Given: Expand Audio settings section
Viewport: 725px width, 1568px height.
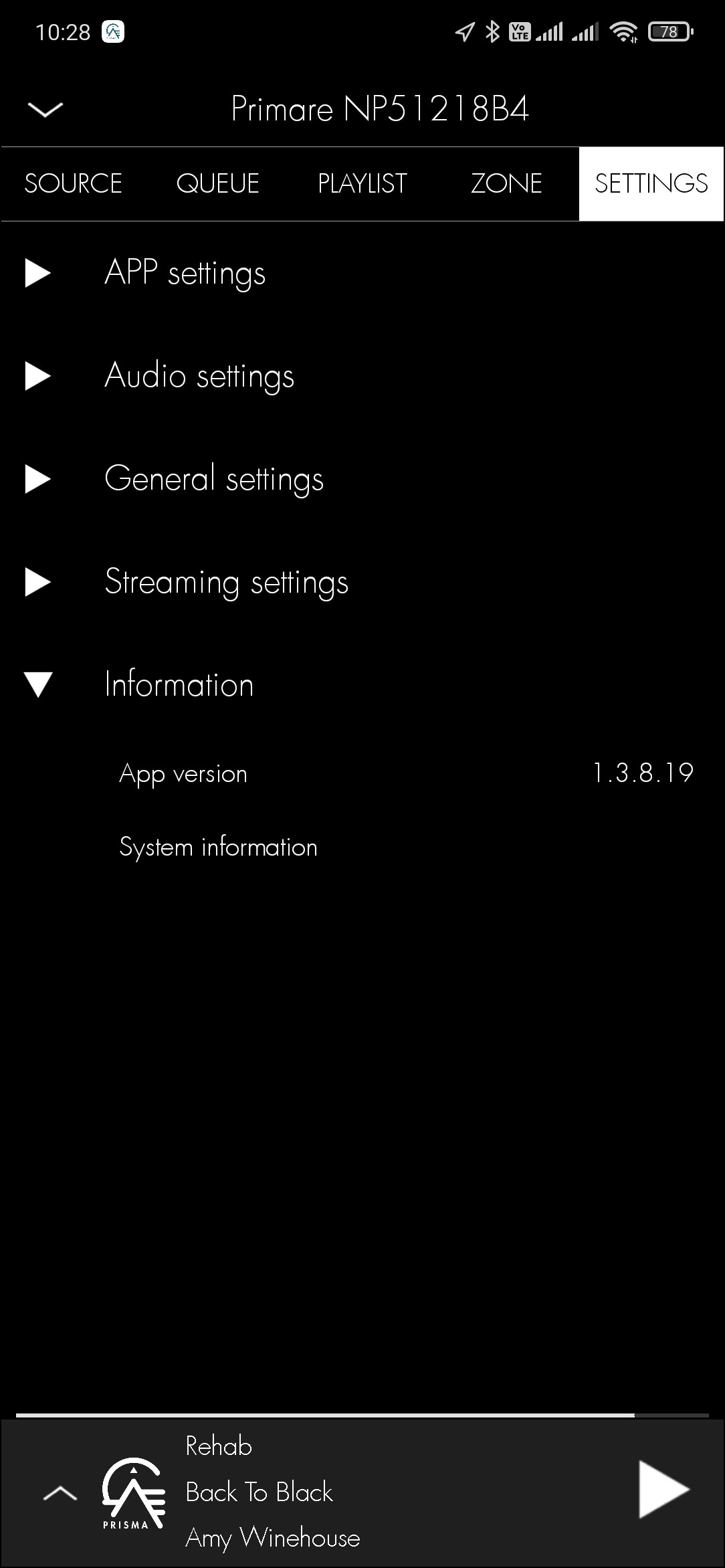Looking at the screenshot, I should 362,376.
